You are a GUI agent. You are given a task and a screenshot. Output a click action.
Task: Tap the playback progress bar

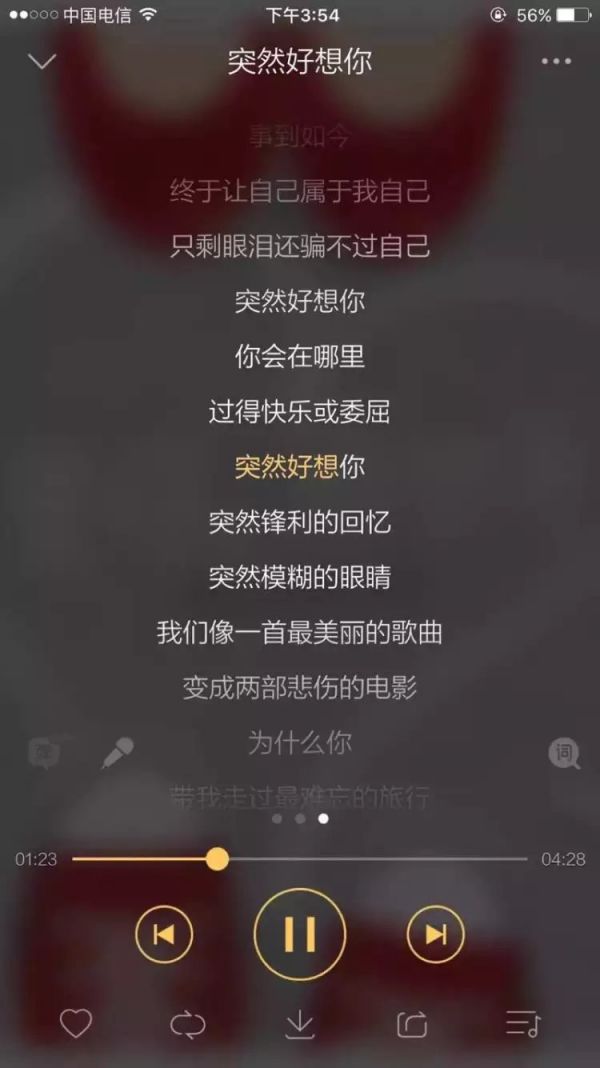(x=300, y=859)
